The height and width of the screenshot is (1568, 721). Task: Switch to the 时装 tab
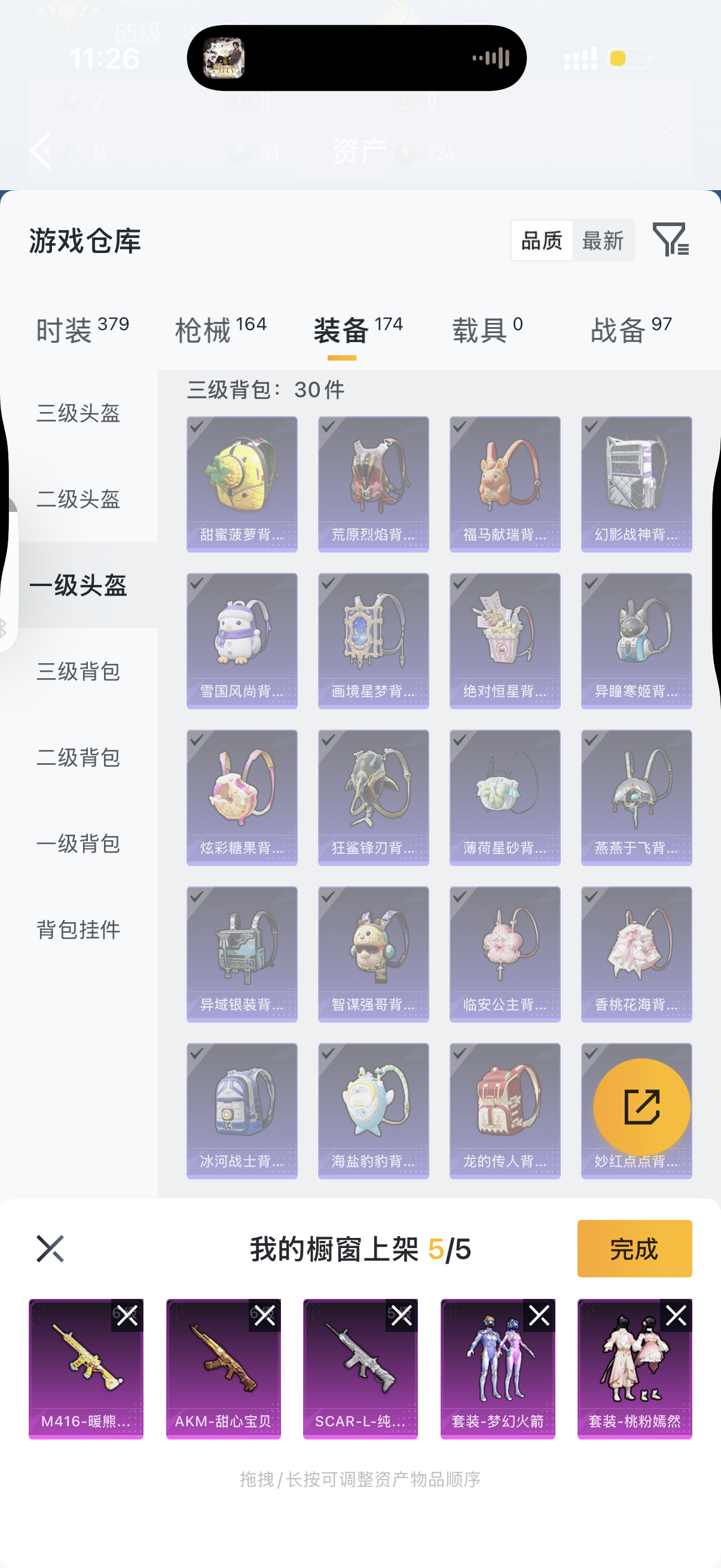pyautogui.click(x=82, y=330)
